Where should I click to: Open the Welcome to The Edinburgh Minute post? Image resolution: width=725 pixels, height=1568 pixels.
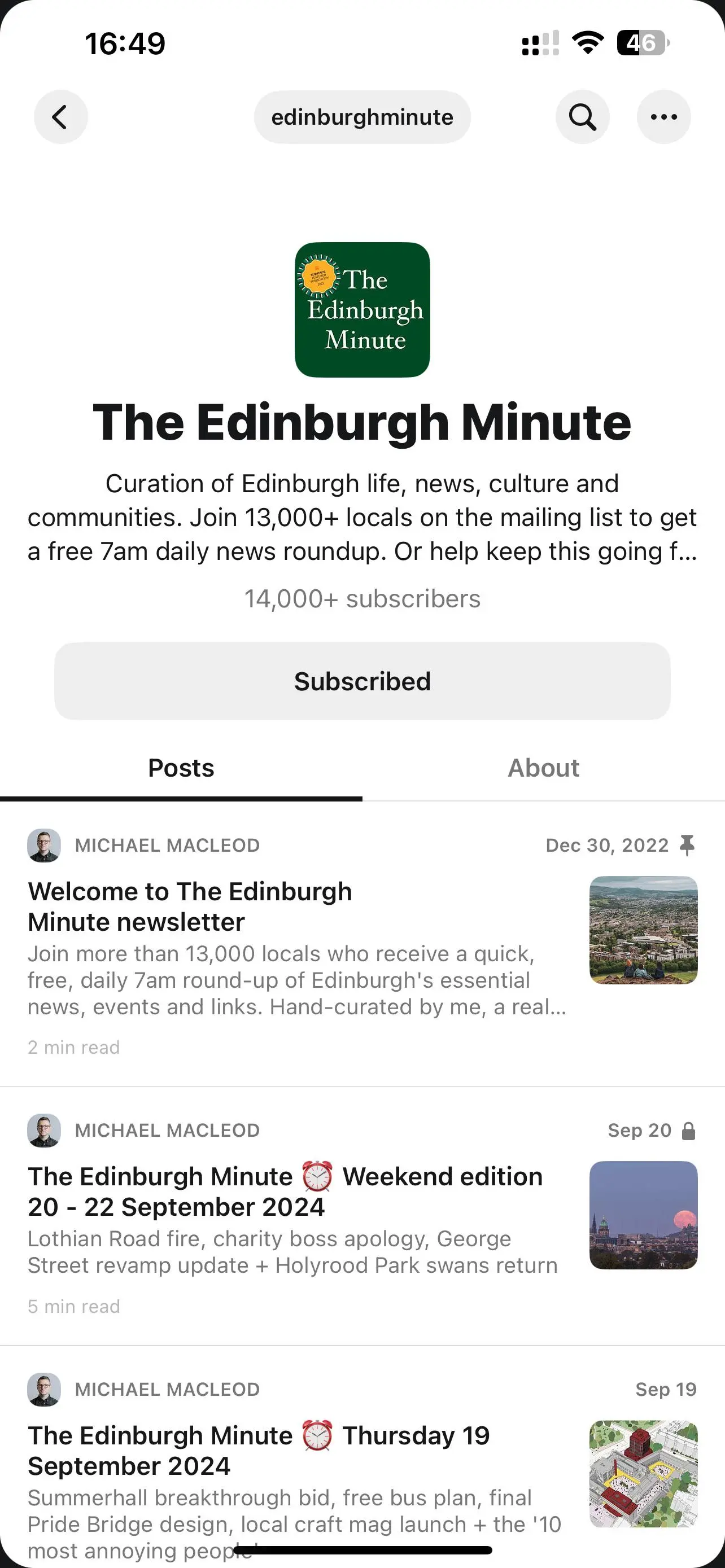[190, 906]
